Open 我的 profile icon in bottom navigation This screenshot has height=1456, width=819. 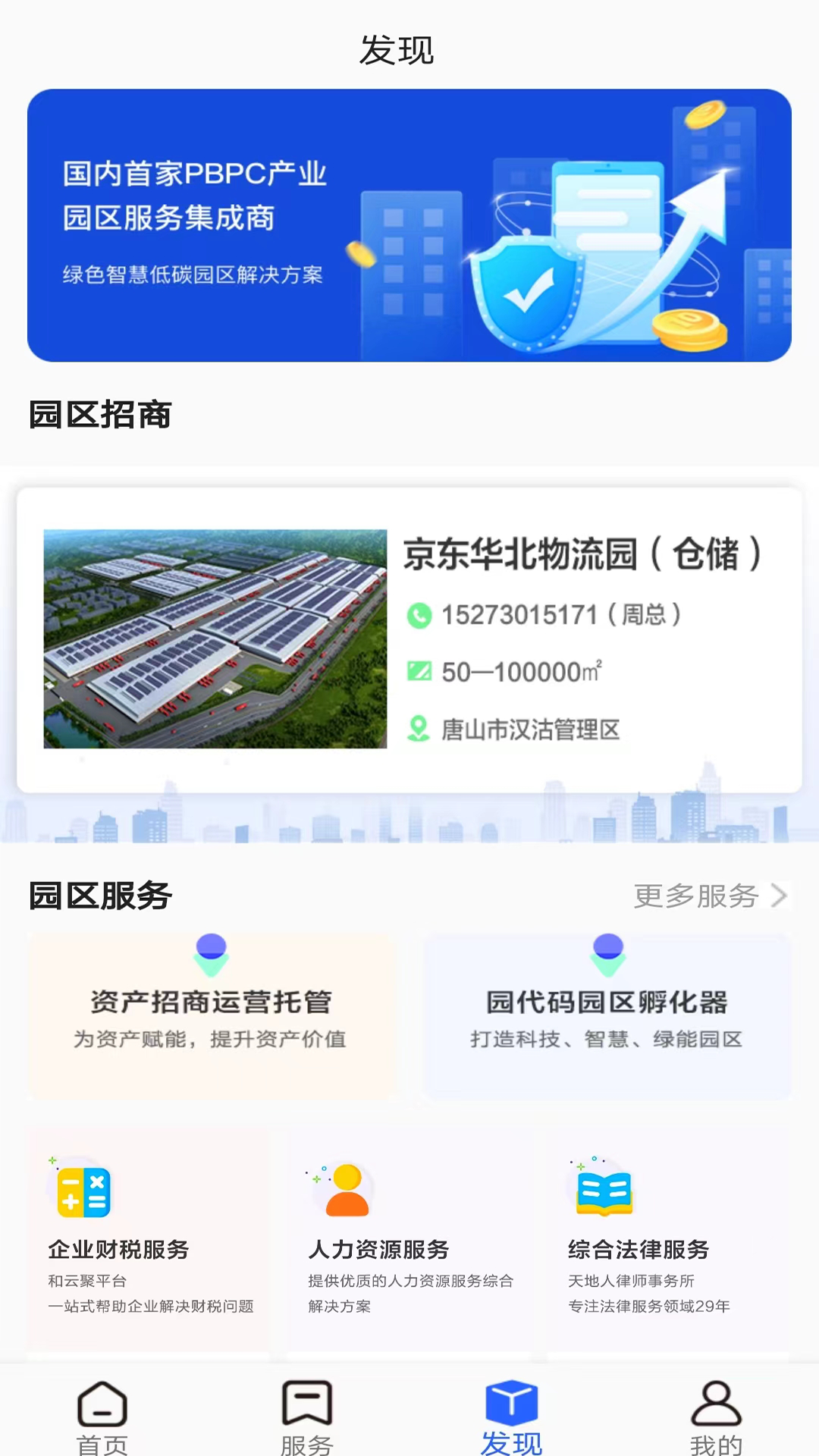715,1408
